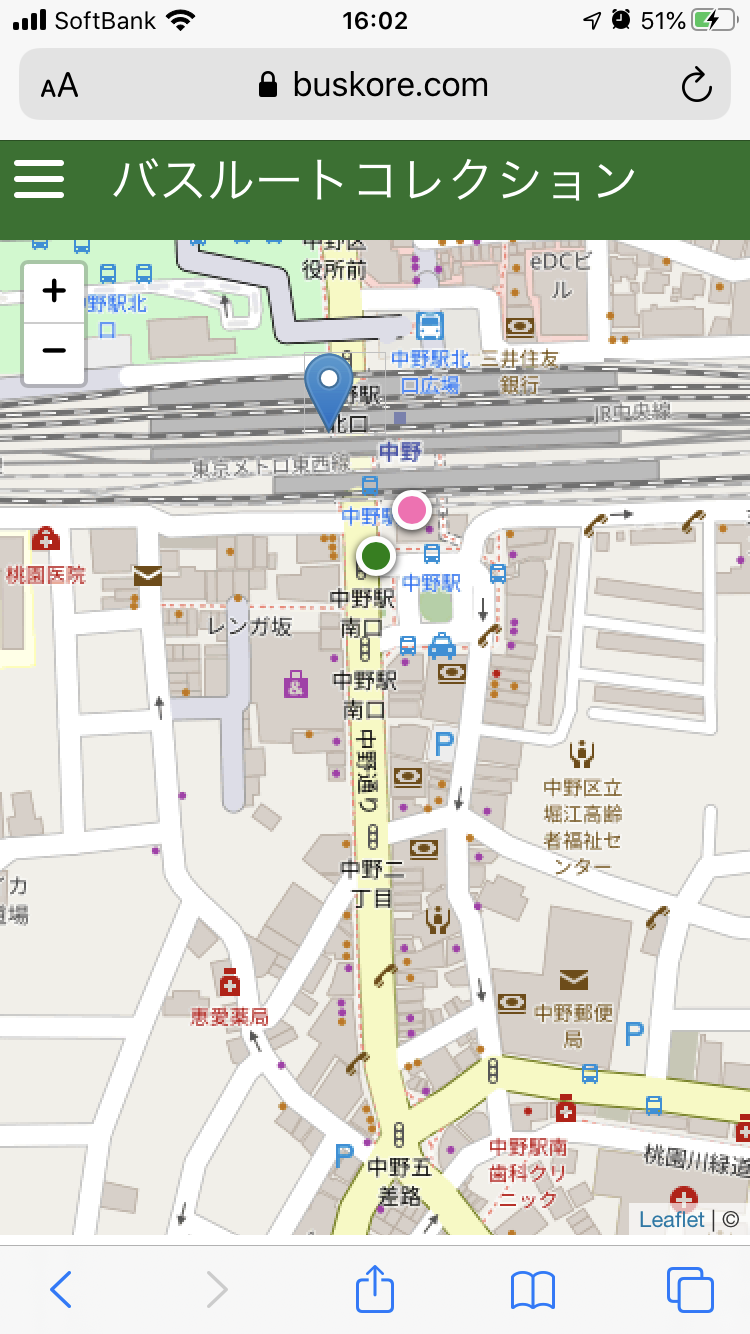Open the hamburger drawer menu
The width and height of the screenshot is (750, 1334).
39,180
